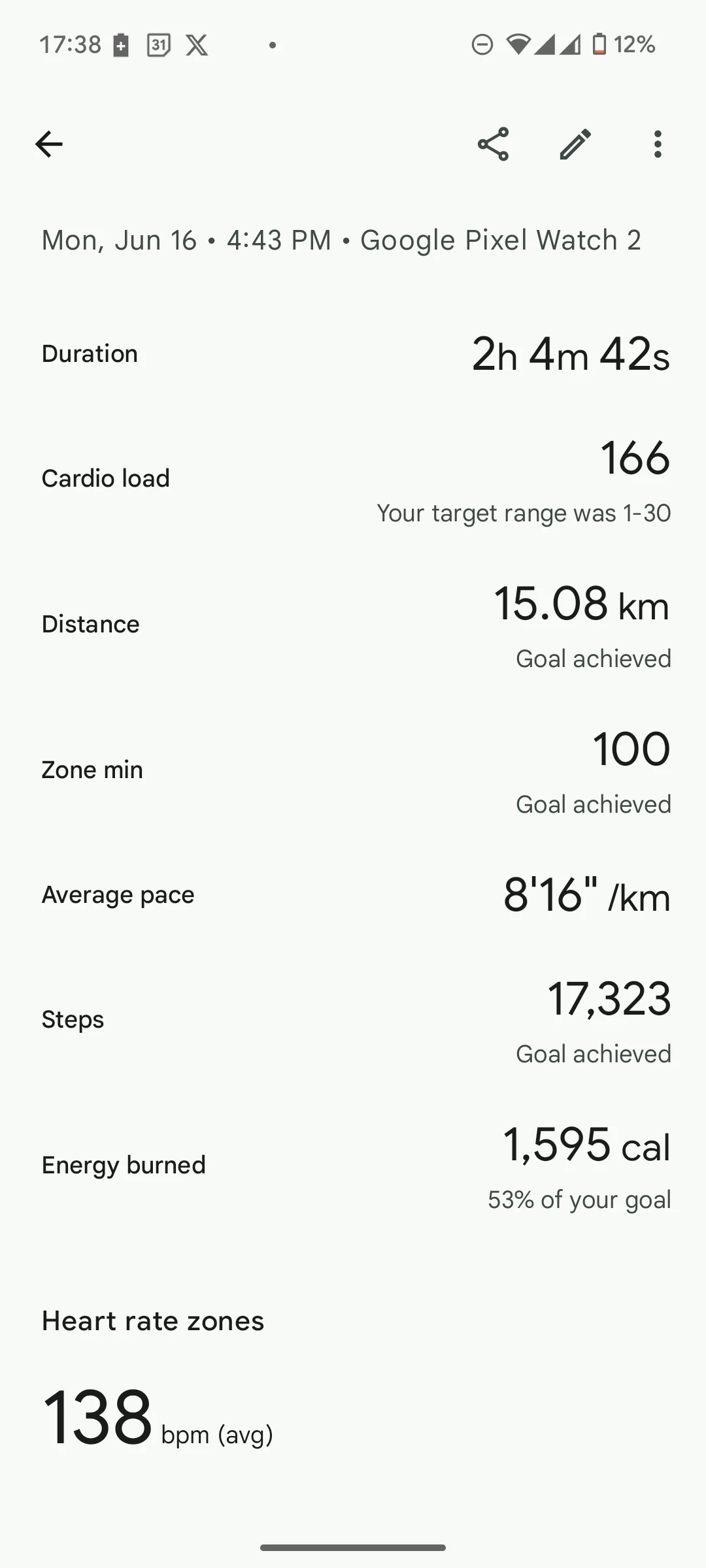706x1568 pixels.
Task: Share this workout summary
Action: click(x=494, y=144)
